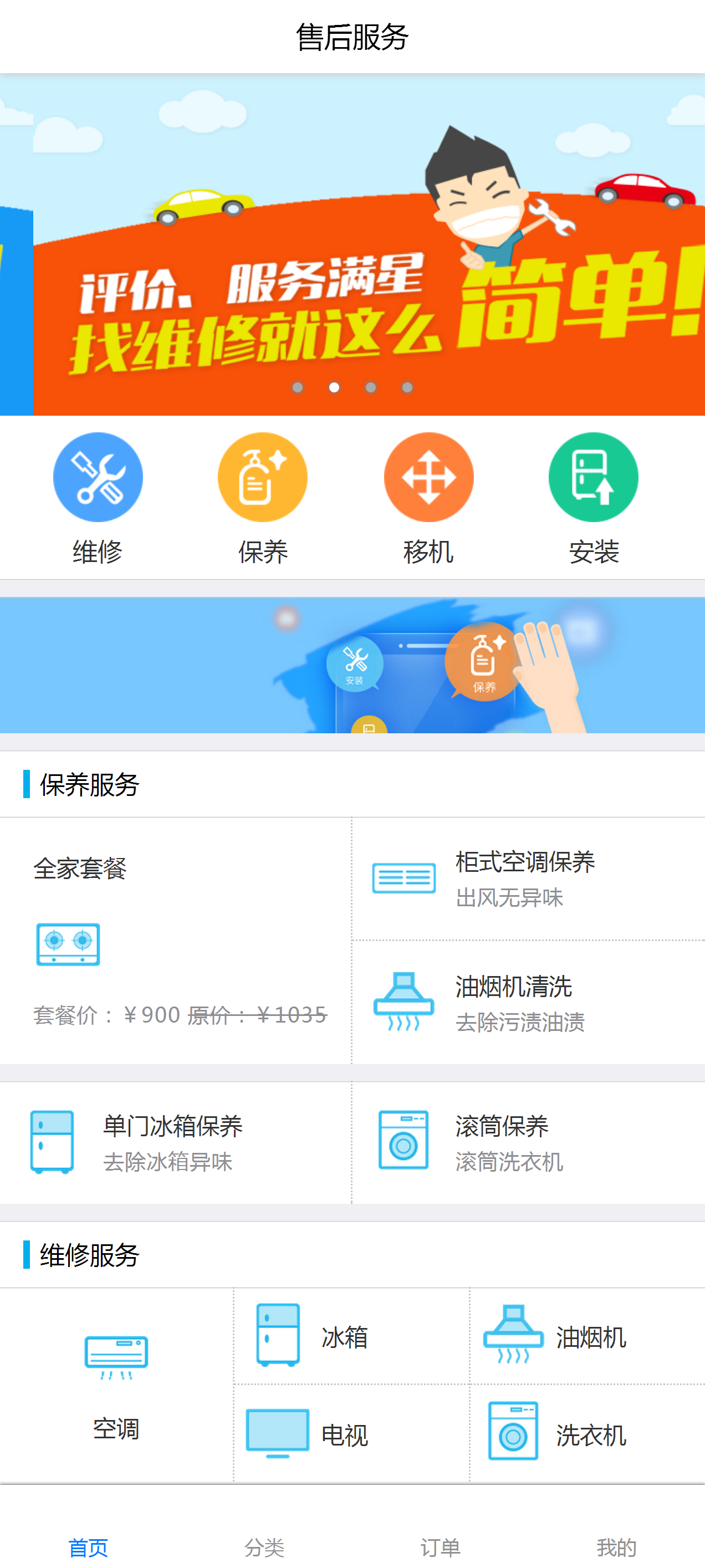The image size is (705, 1568).
Task: Switch to the 首页 home tab
Action: pyautogui.click(x=88, y=1545)
